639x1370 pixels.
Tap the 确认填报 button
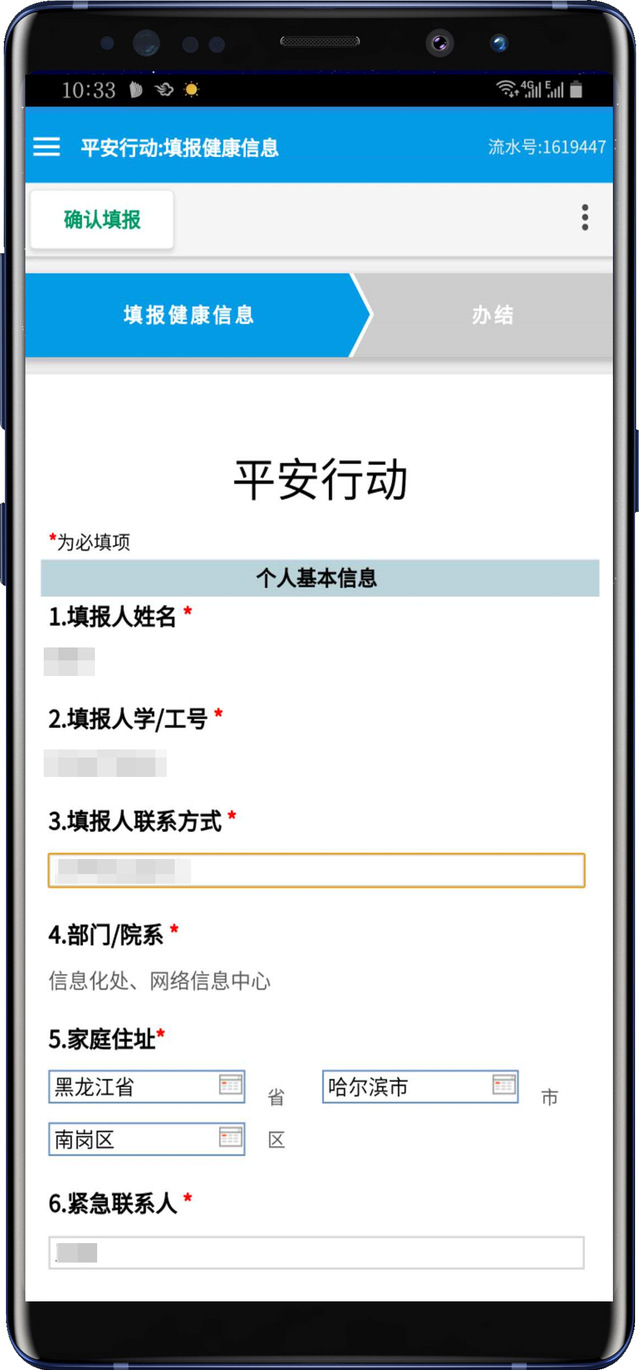coord(102,220)
